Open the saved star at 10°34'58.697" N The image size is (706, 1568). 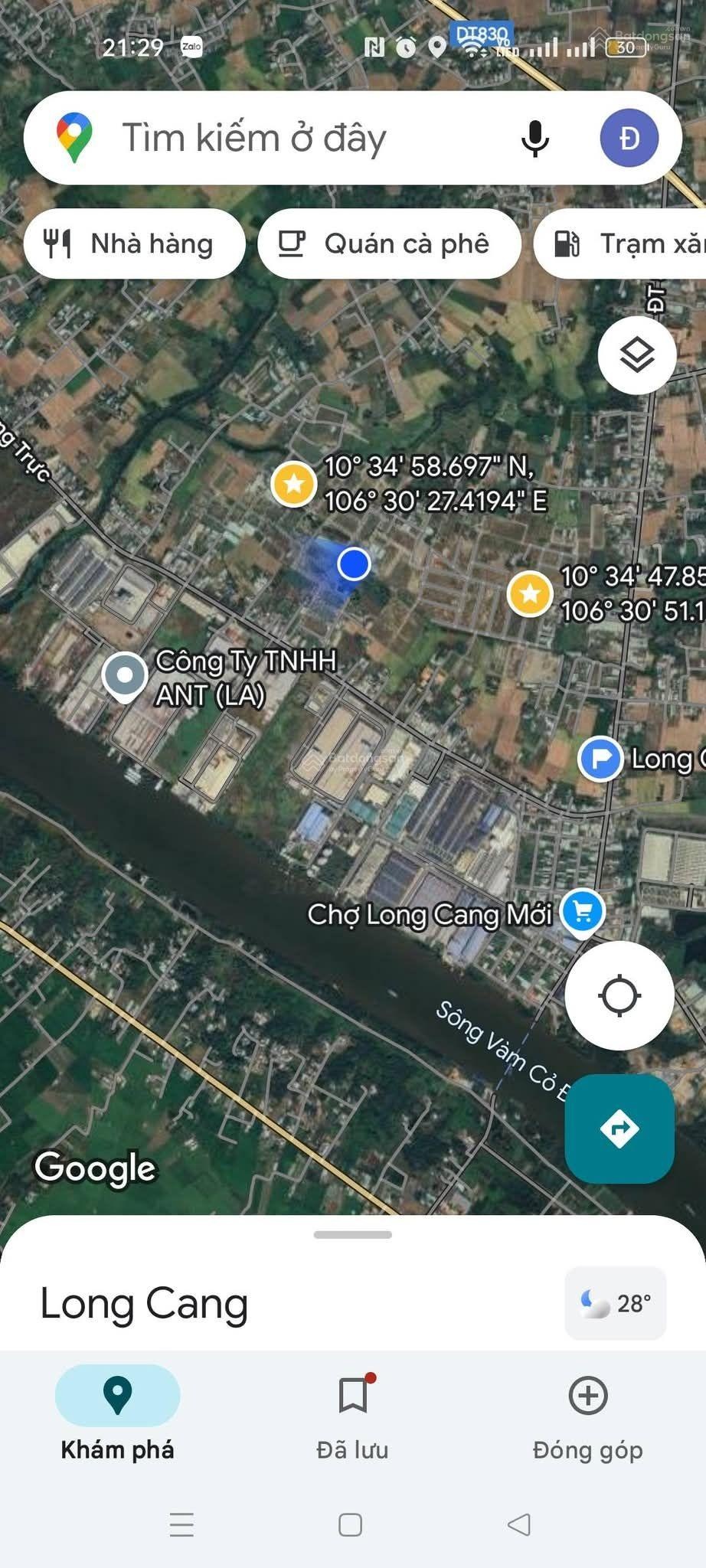293,484
